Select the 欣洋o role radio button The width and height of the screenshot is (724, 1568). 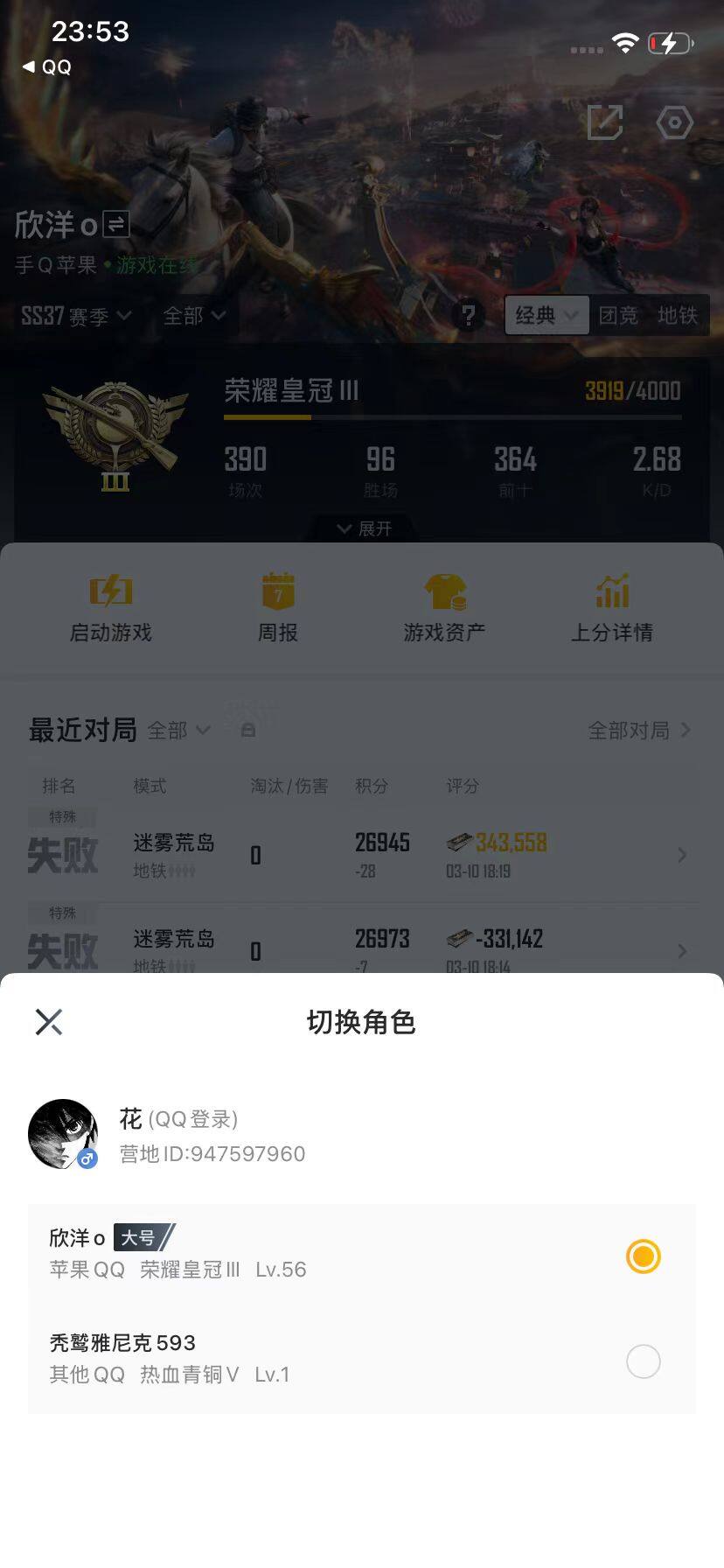[643, 1256]
